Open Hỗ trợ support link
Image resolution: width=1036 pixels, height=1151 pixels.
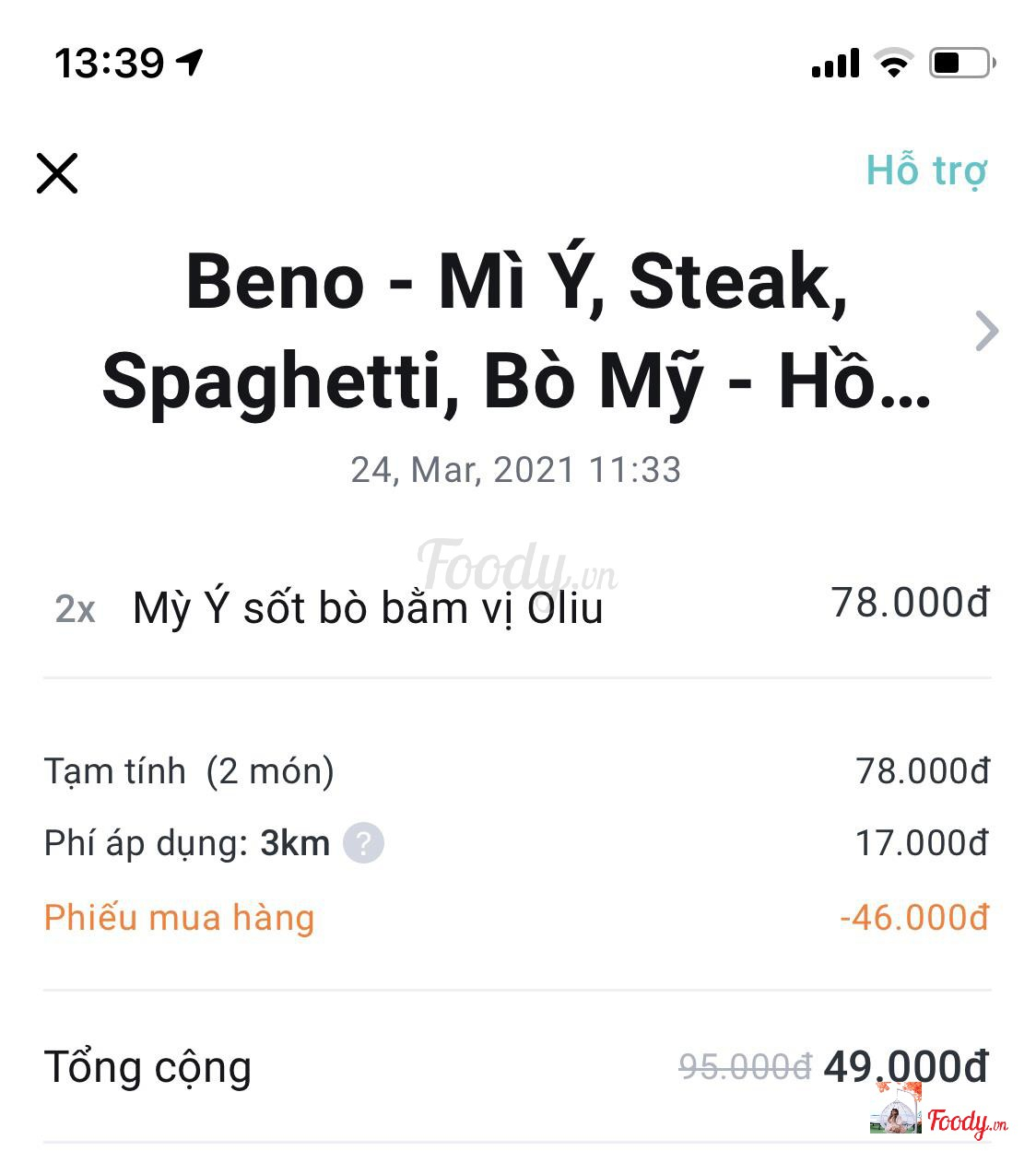pos(925,170)
